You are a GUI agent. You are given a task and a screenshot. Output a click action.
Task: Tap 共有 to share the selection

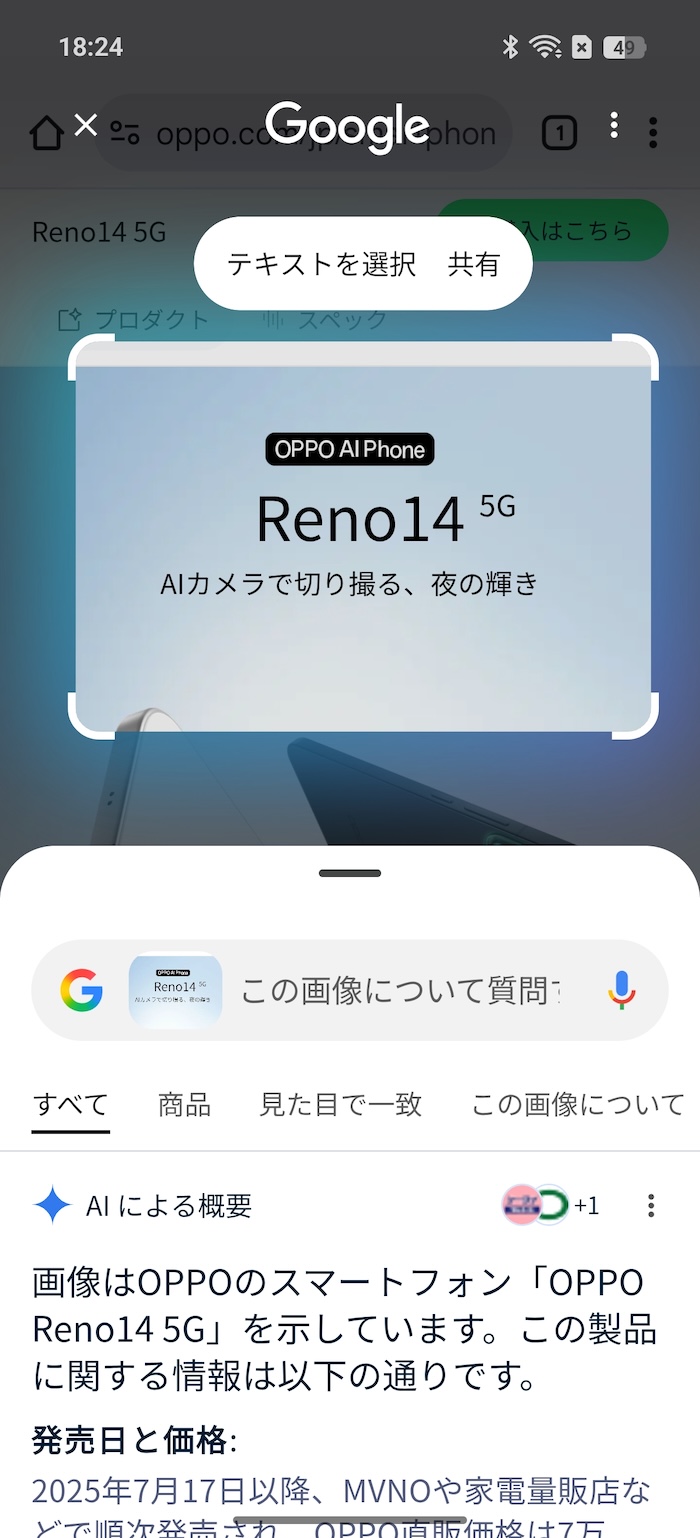click(473, 264)
